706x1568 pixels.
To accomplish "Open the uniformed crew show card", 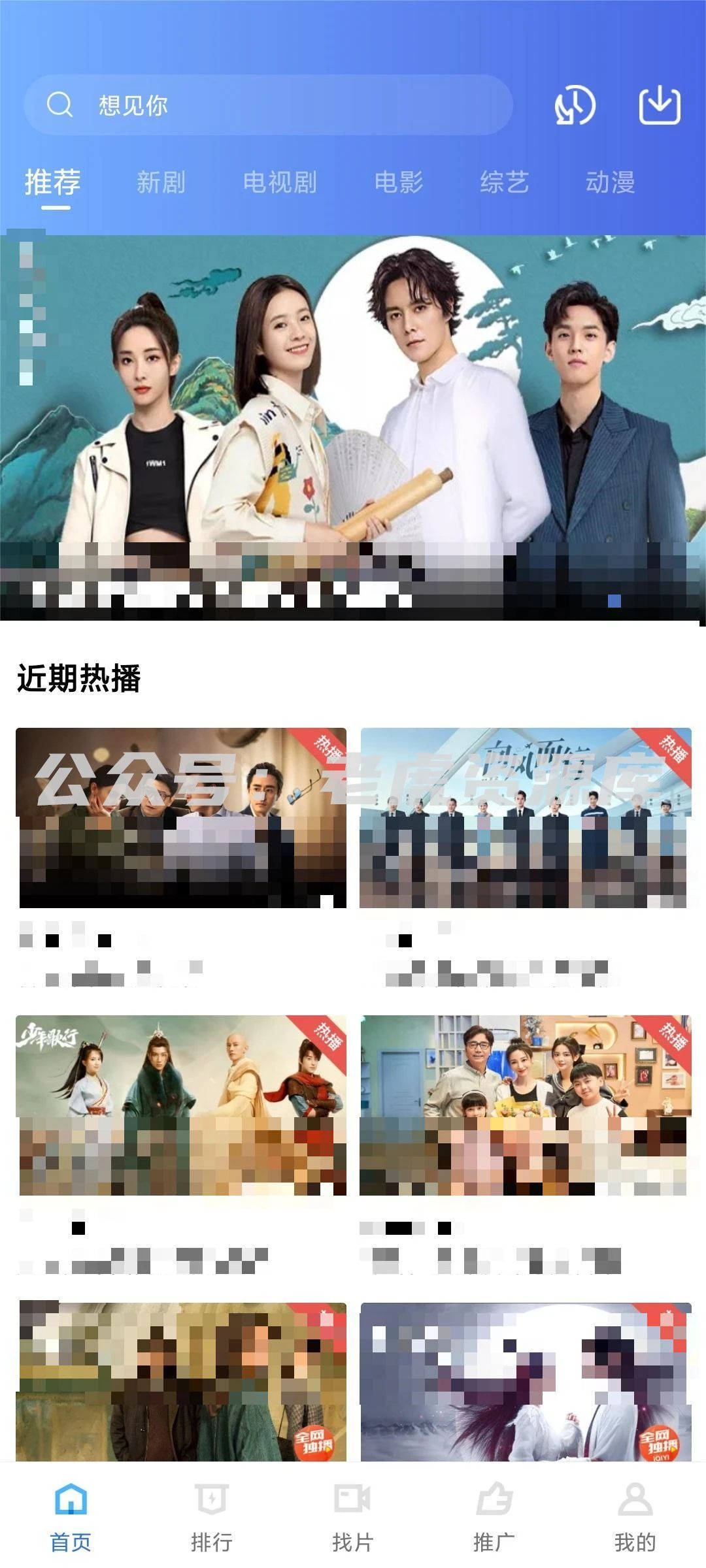I will click(526, 817).
